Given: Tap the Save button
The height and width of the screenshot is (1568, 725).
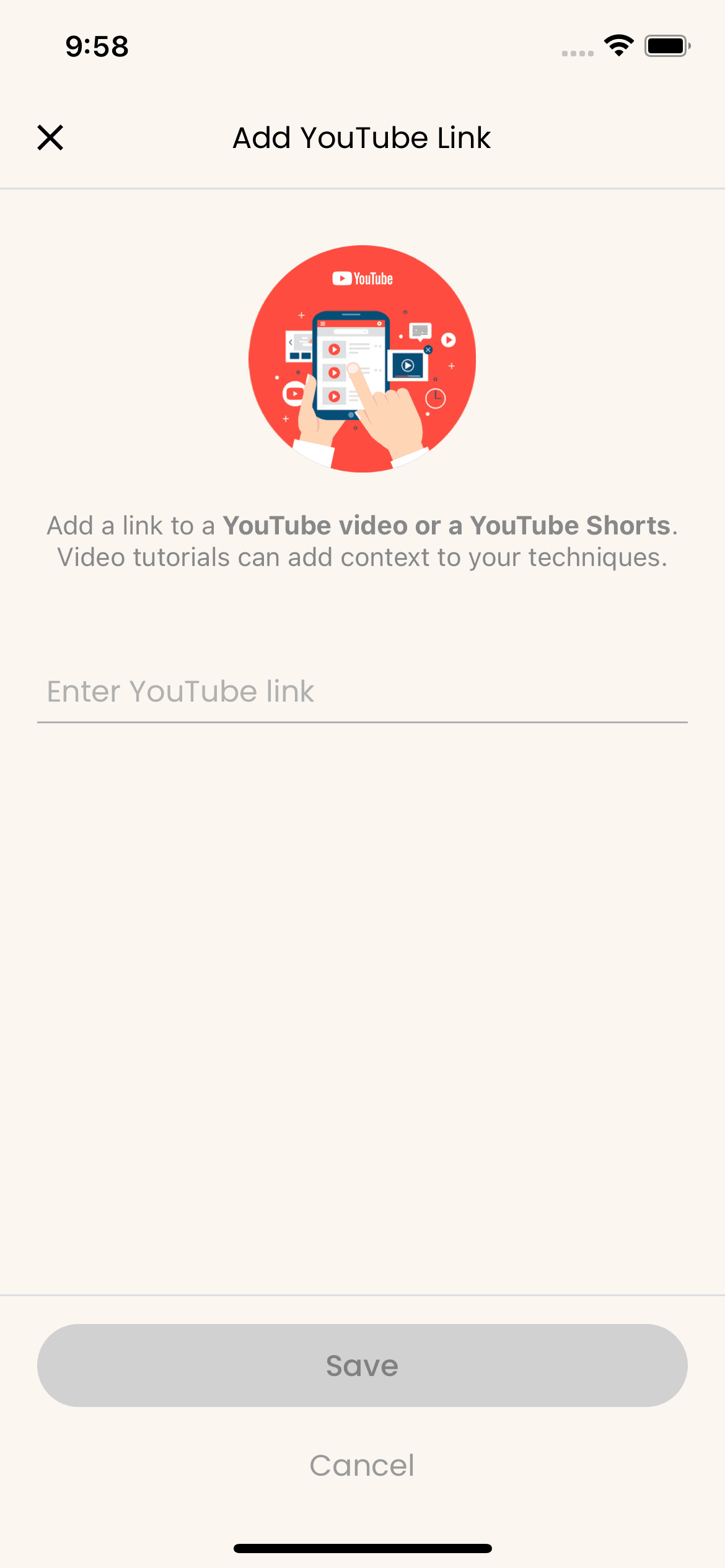Looking at the screenshot, I should [x=362, y=1365].
